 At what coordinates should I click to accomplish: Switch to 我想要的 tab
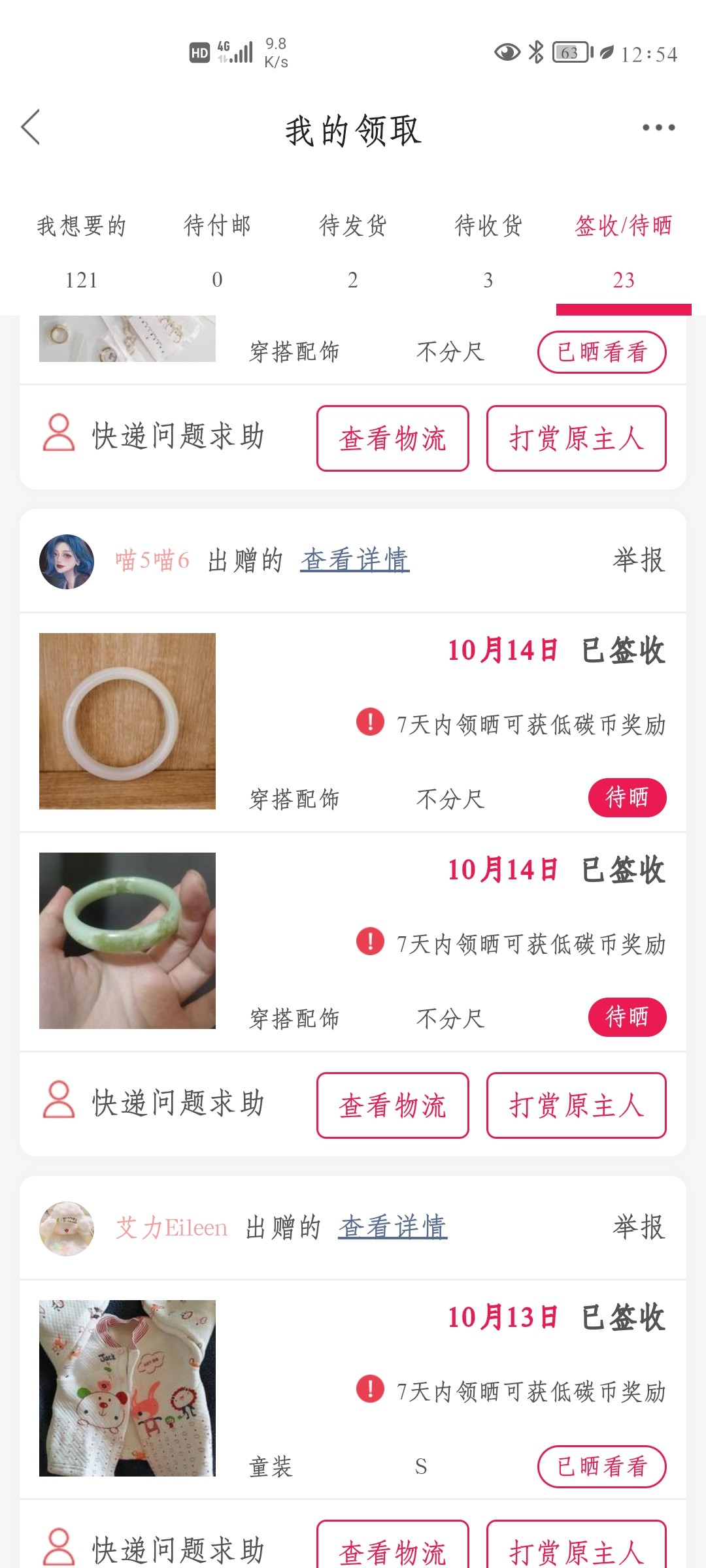click(x=81, y=252)
